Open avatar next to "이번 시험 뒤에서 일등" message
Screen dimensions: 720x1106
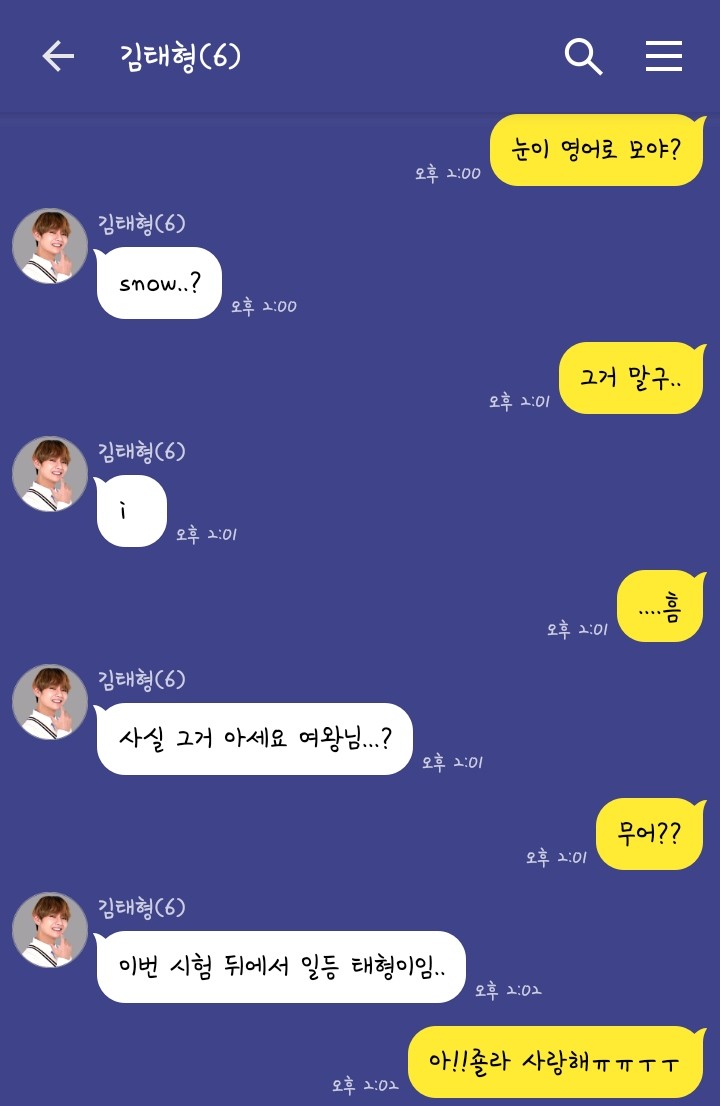click(50, 930)
